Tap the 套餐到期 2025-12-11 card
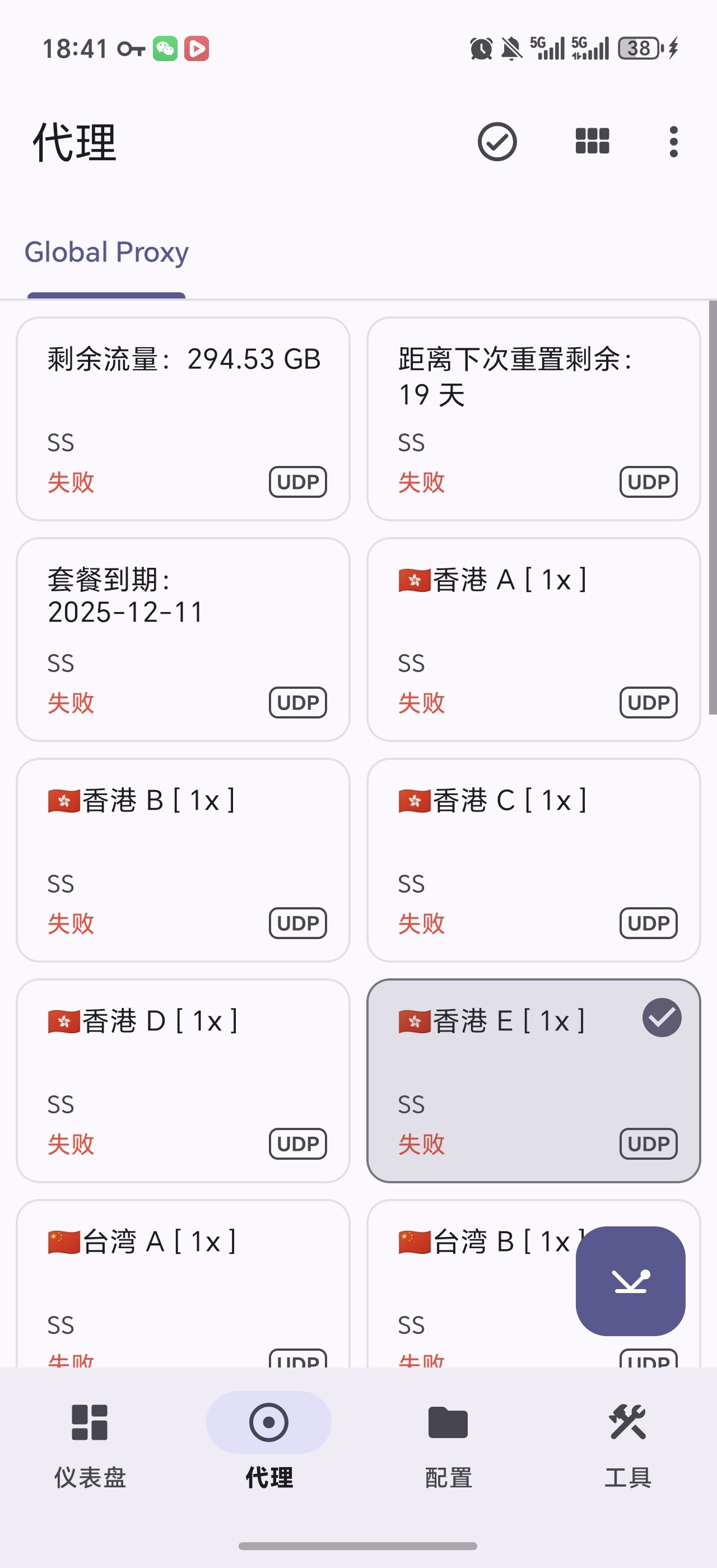 (x=183, y=639)
